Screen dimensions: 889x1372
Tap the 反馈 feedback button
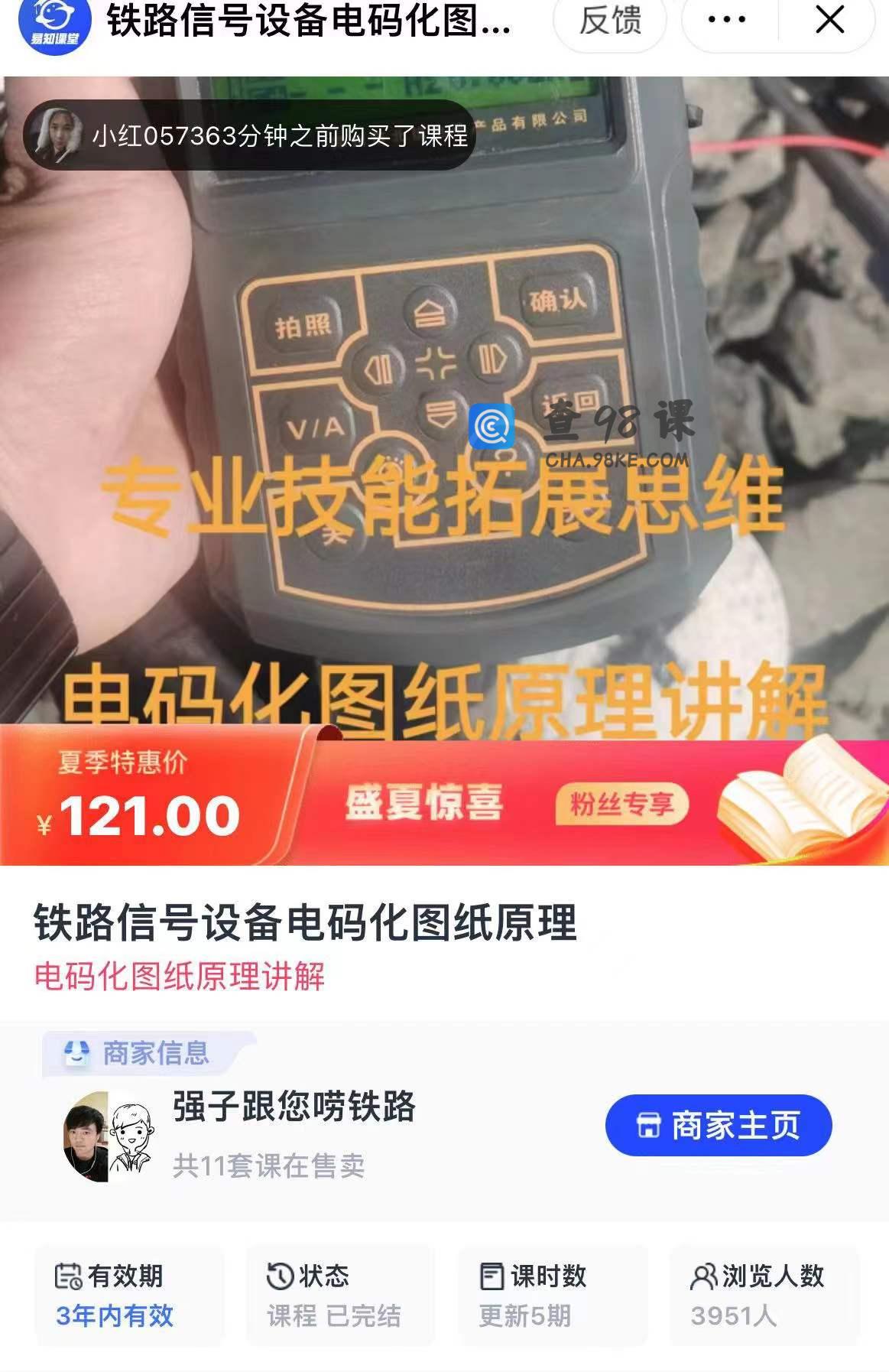pos(609,21)
